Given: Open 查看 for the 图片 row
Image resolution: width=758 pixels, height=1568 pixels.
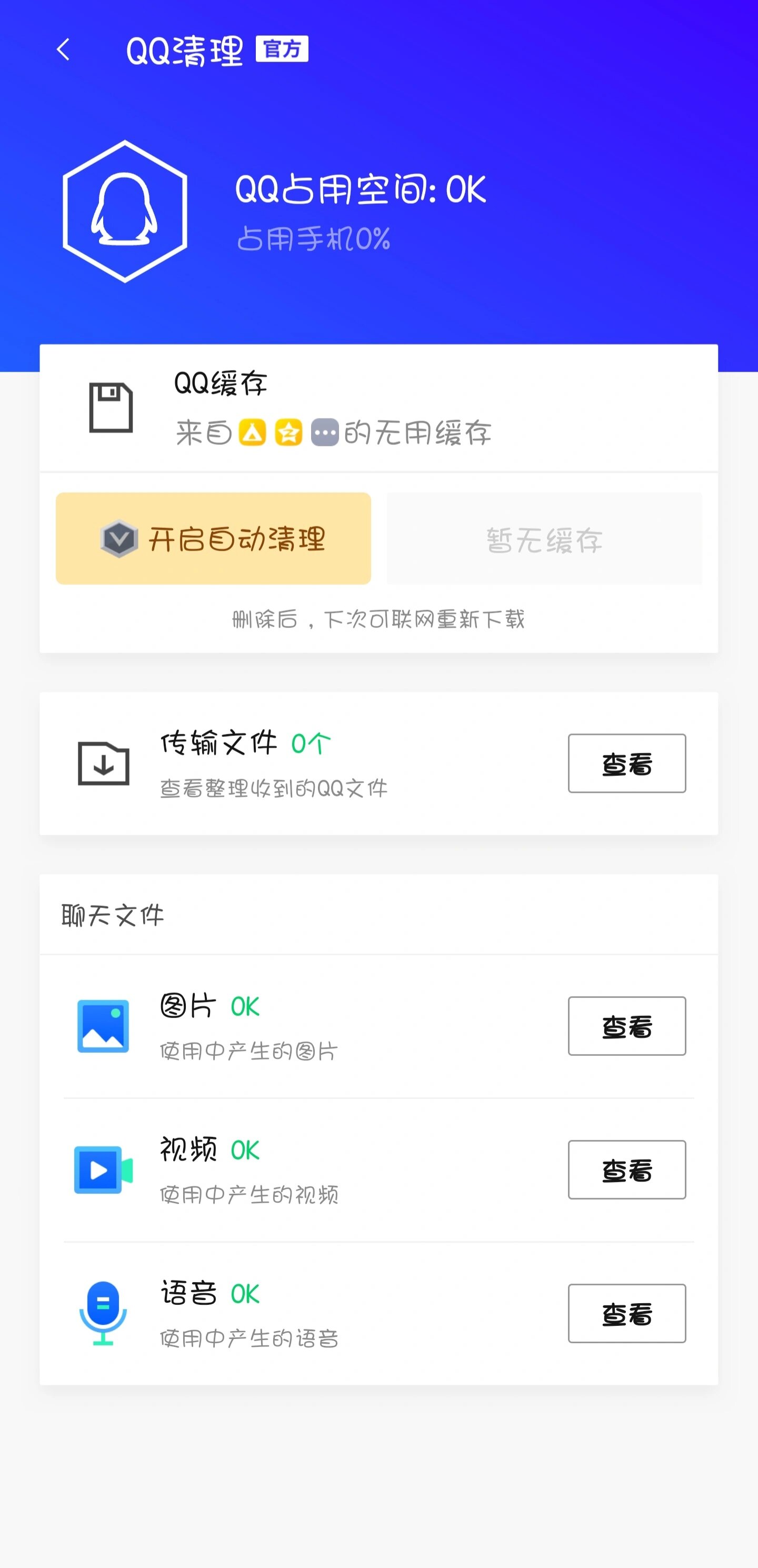Looking at the screenshot, I should coord(626,1026).
